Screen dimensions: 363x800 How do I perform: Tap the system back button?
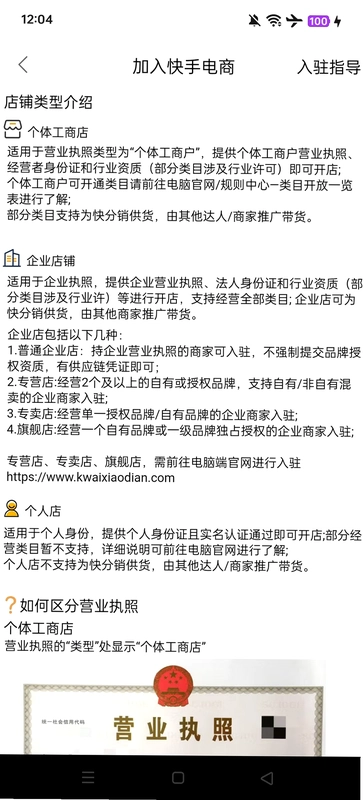click(267, 778)
